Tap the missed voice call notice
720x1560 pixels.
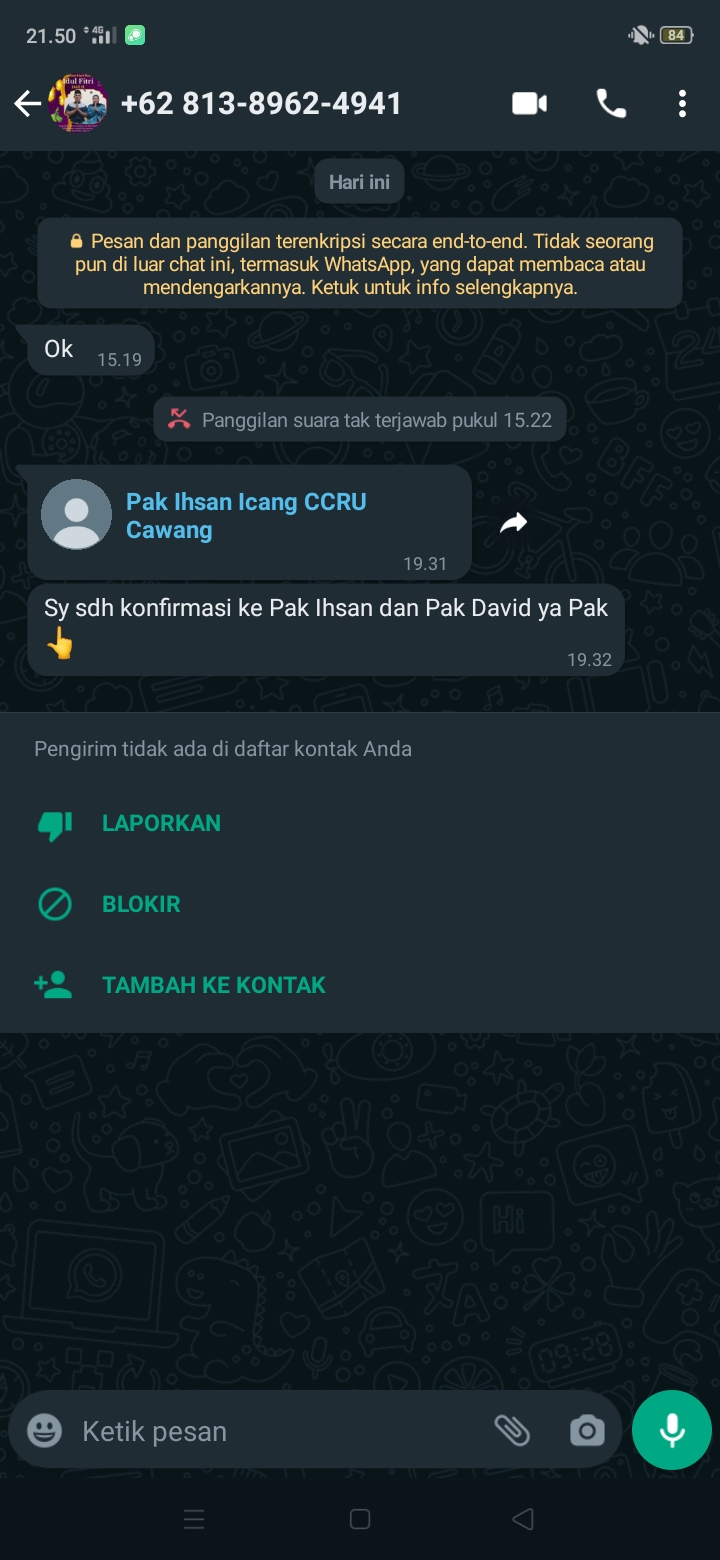pyautogui.click(x=360, y=420)
